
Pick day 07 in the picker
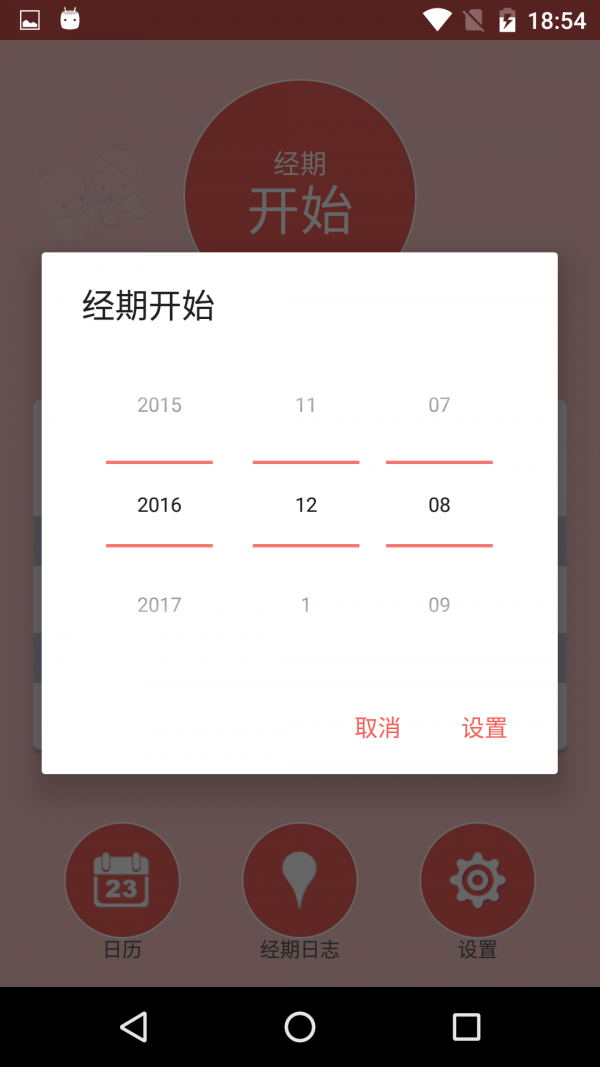pos(439,405)
